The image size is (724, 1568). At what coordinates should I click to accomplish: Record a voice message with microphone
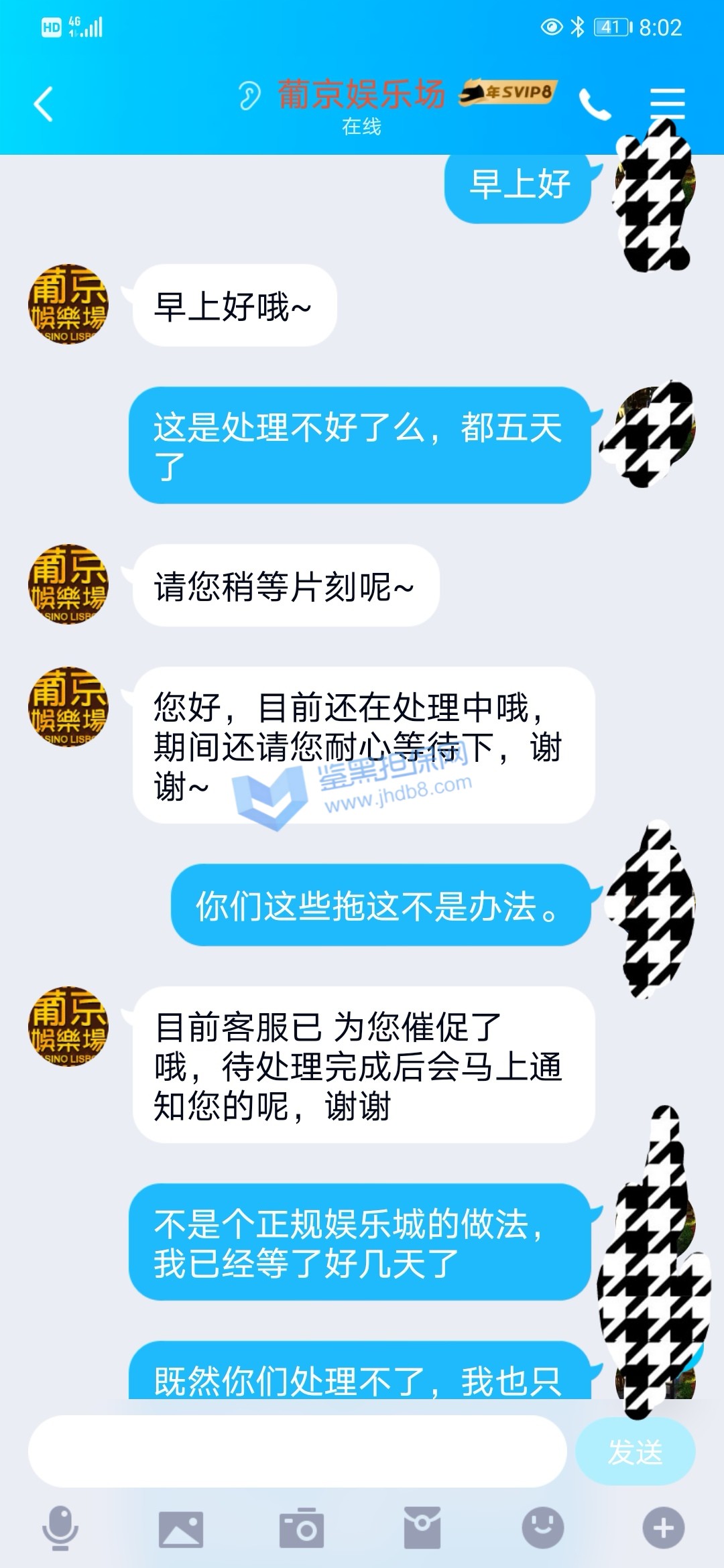click(60, 1528)
